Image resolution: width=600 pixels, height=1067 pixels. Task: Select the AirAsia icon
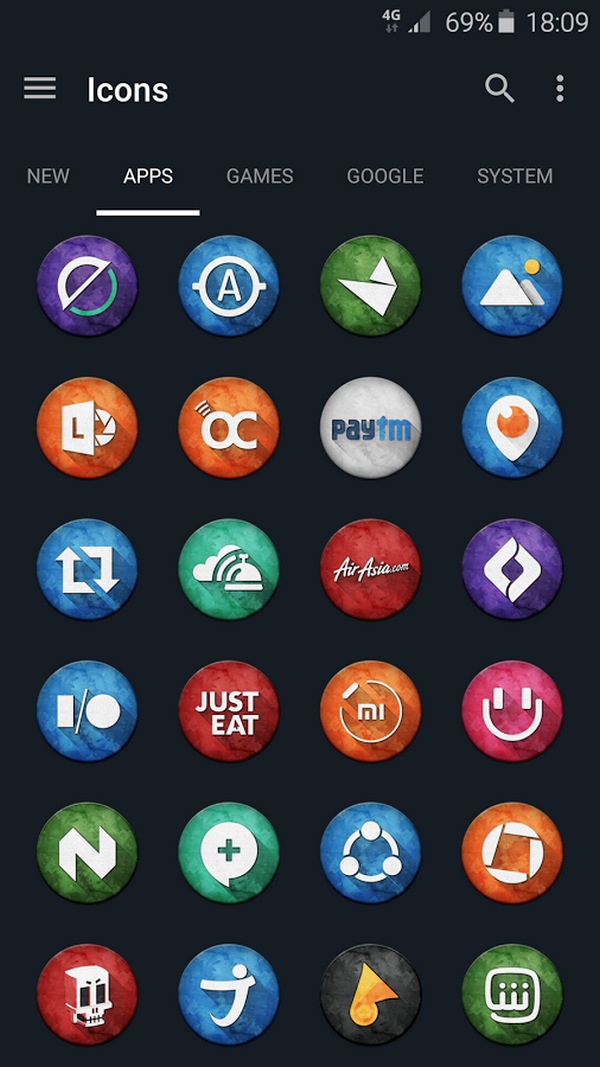(371, 570)
